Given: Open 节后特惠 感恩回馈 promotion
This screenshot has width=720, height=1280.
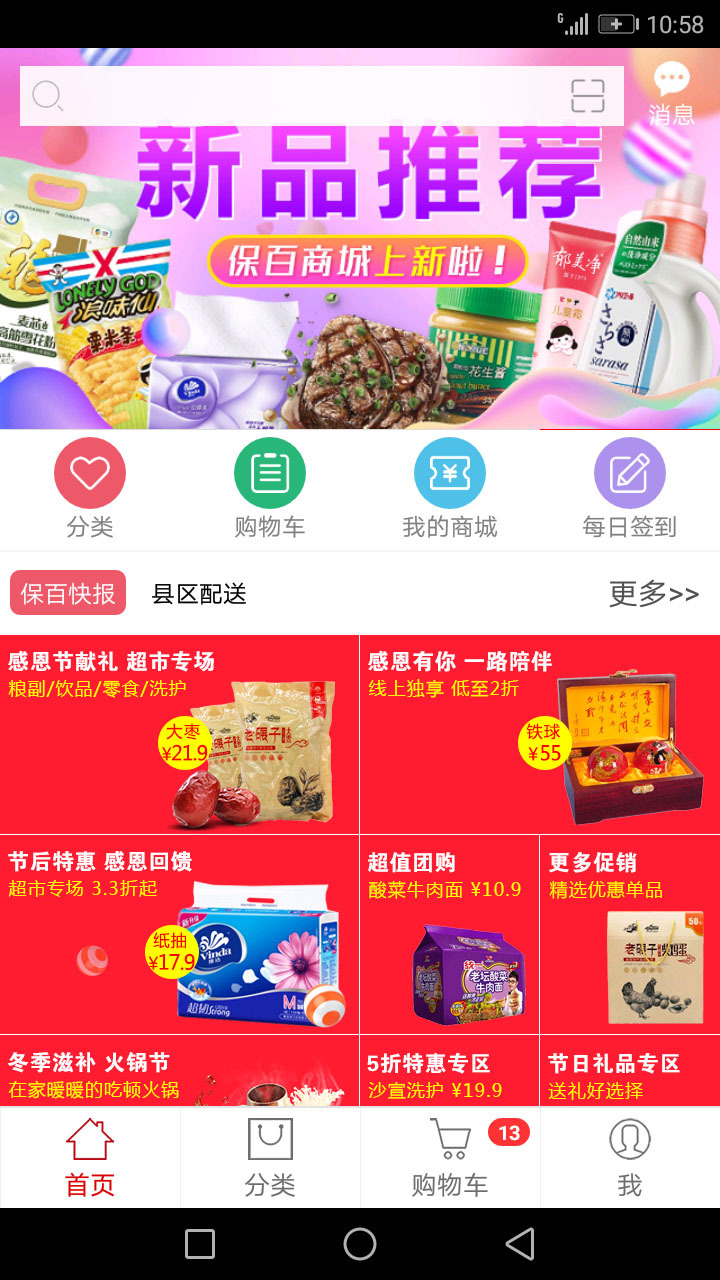Looking at the screenshot, I should 180,934.
